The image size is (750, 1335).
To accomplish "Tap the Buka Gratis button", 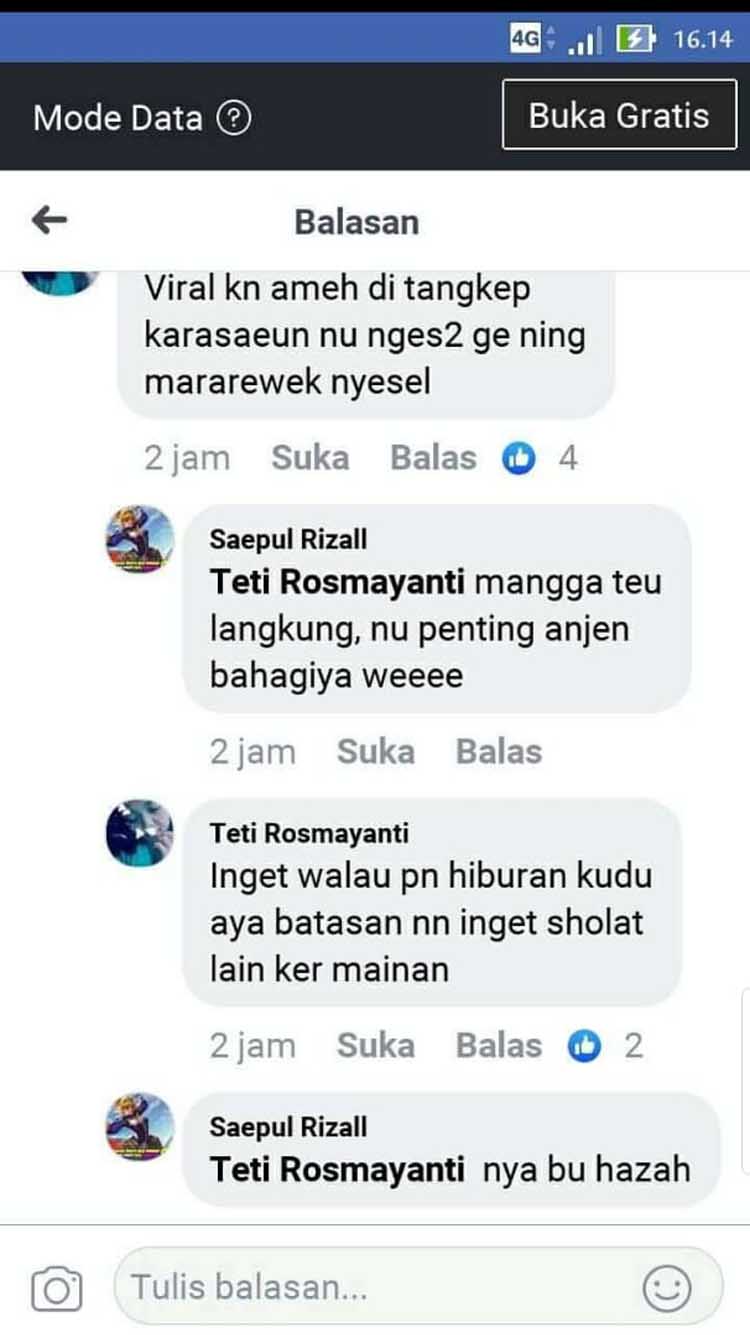I will [619, 116].
